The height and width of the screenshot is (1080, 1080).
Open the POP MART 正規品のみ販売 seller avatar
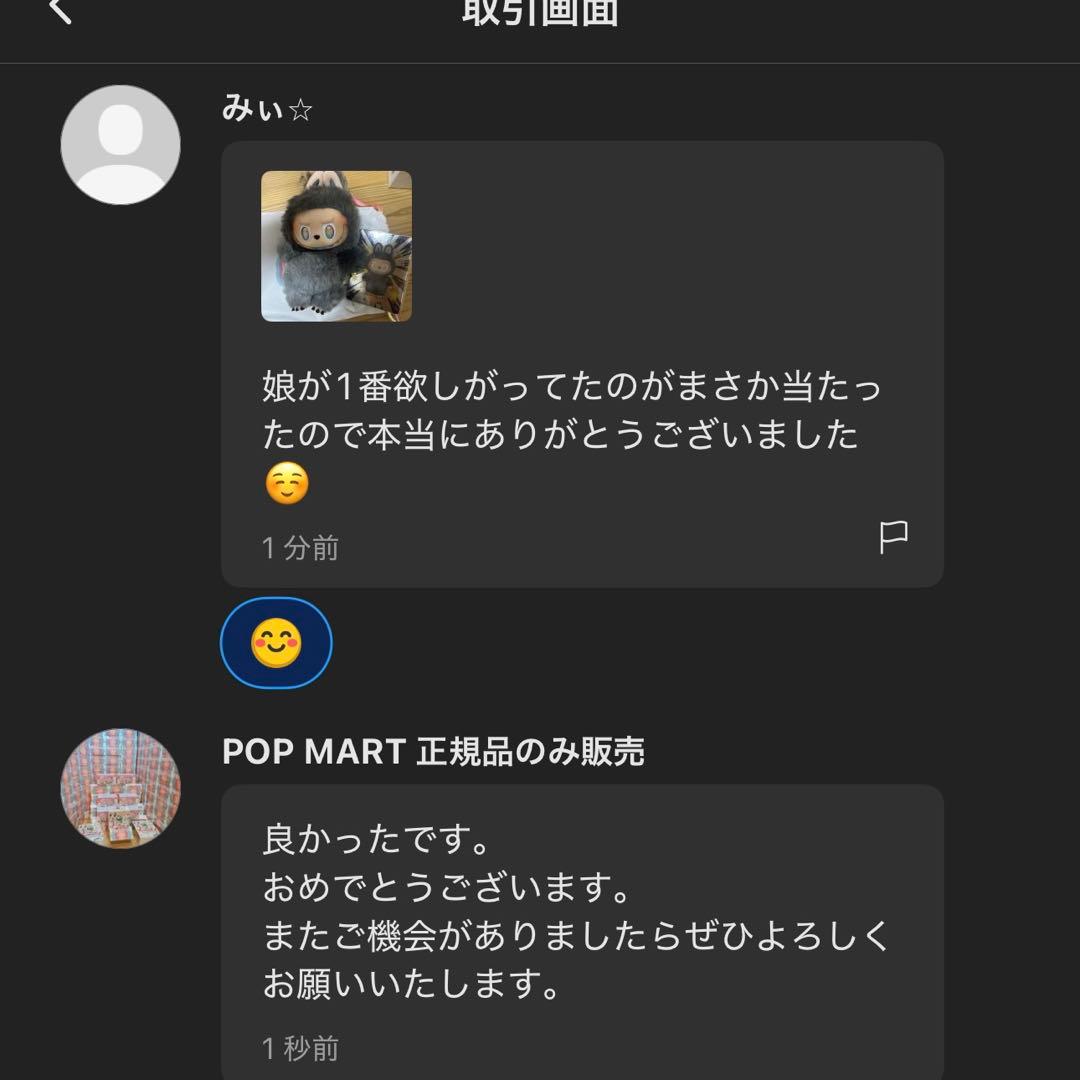point(121,788)
